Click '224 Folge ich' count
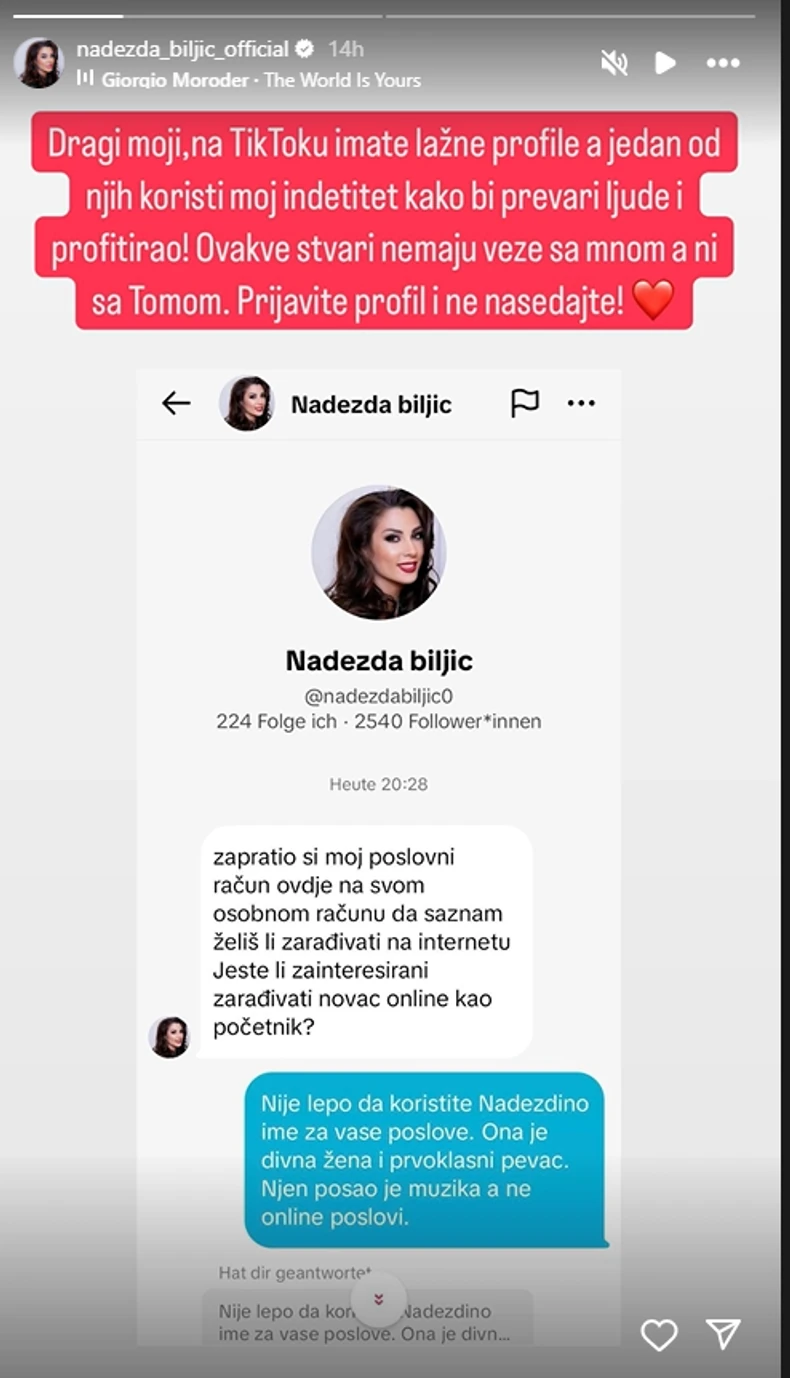The width and height of the screenshot is (790, 1378). coord(278,720)
